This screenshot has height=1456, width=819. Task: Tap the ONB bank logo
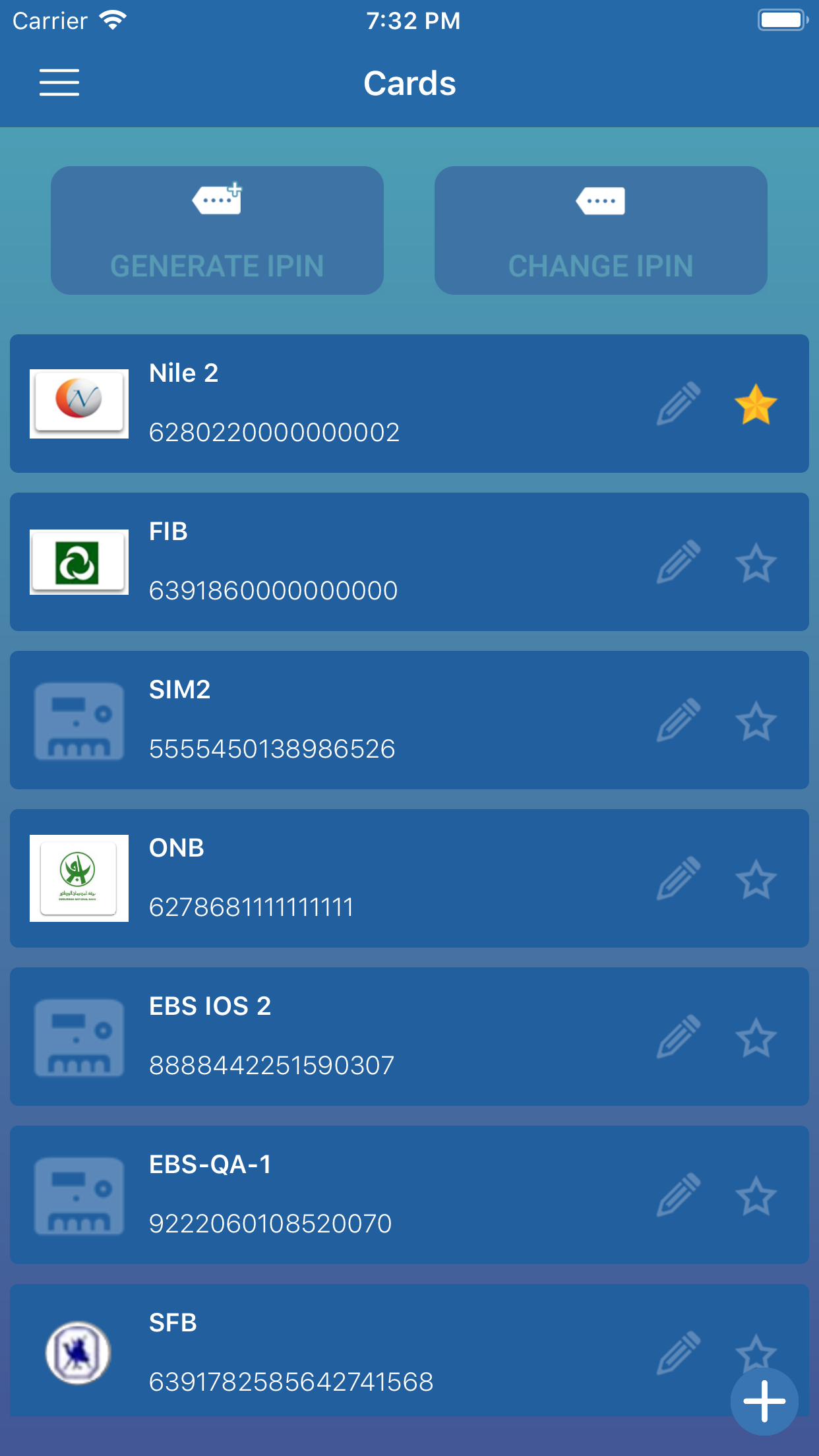[78, 878]
